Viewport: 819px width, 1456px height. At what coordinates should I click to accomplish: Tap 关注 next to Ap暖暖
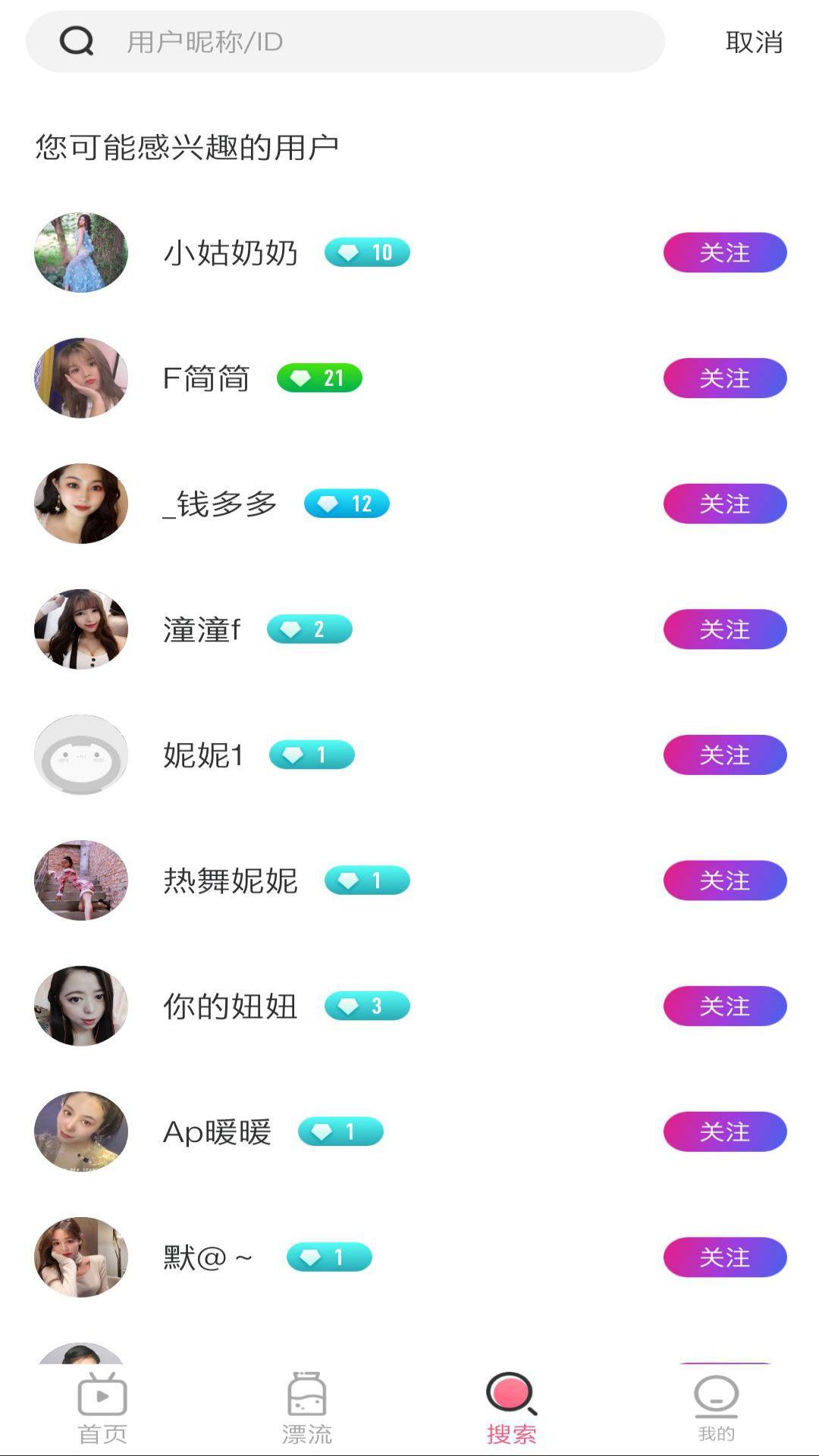tap(725, 1131)
